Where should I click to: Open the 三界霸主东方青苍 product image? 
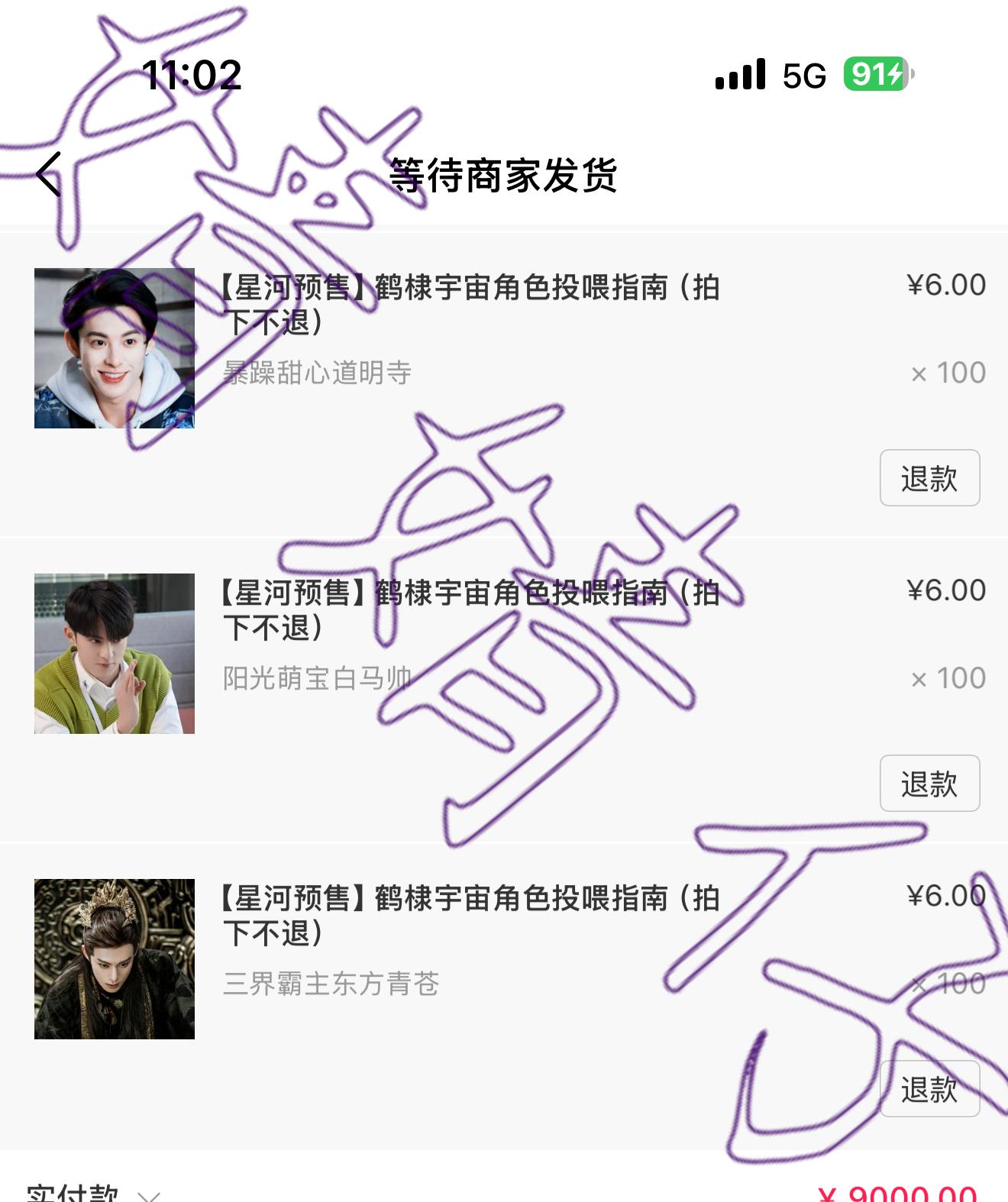coord(115,959)
